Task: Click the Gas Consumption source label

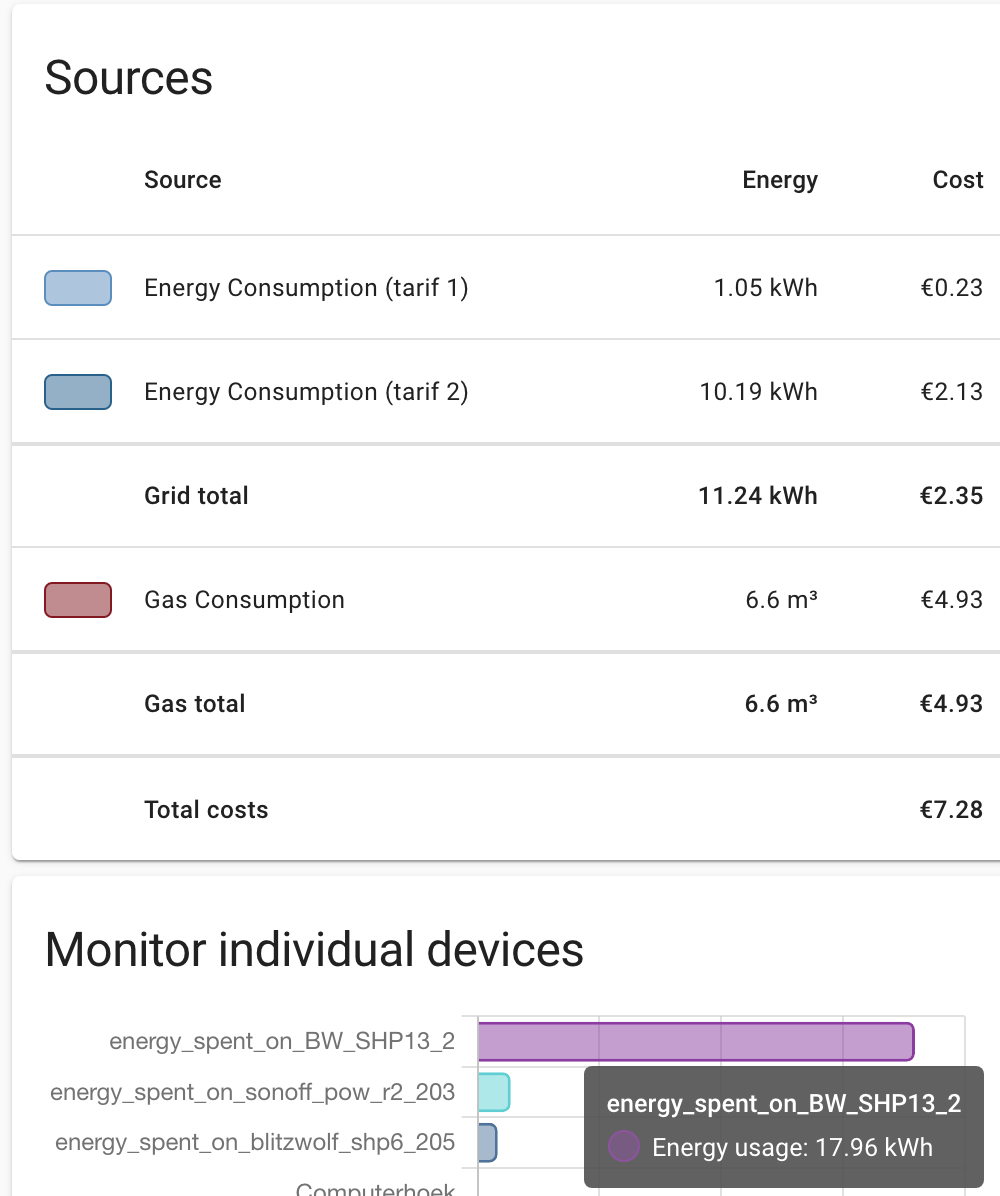Action: click(x=244, y=599)
